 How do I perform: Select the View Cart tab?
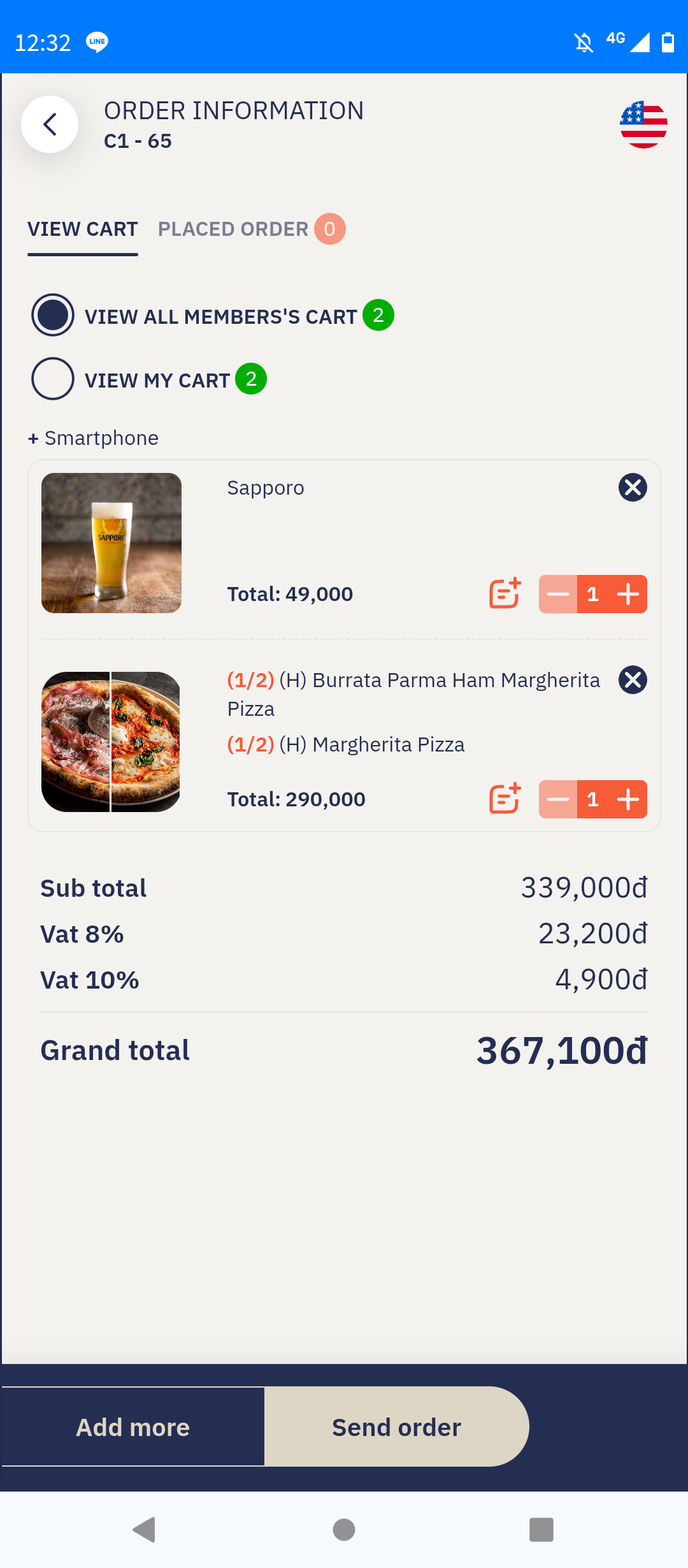83,229
